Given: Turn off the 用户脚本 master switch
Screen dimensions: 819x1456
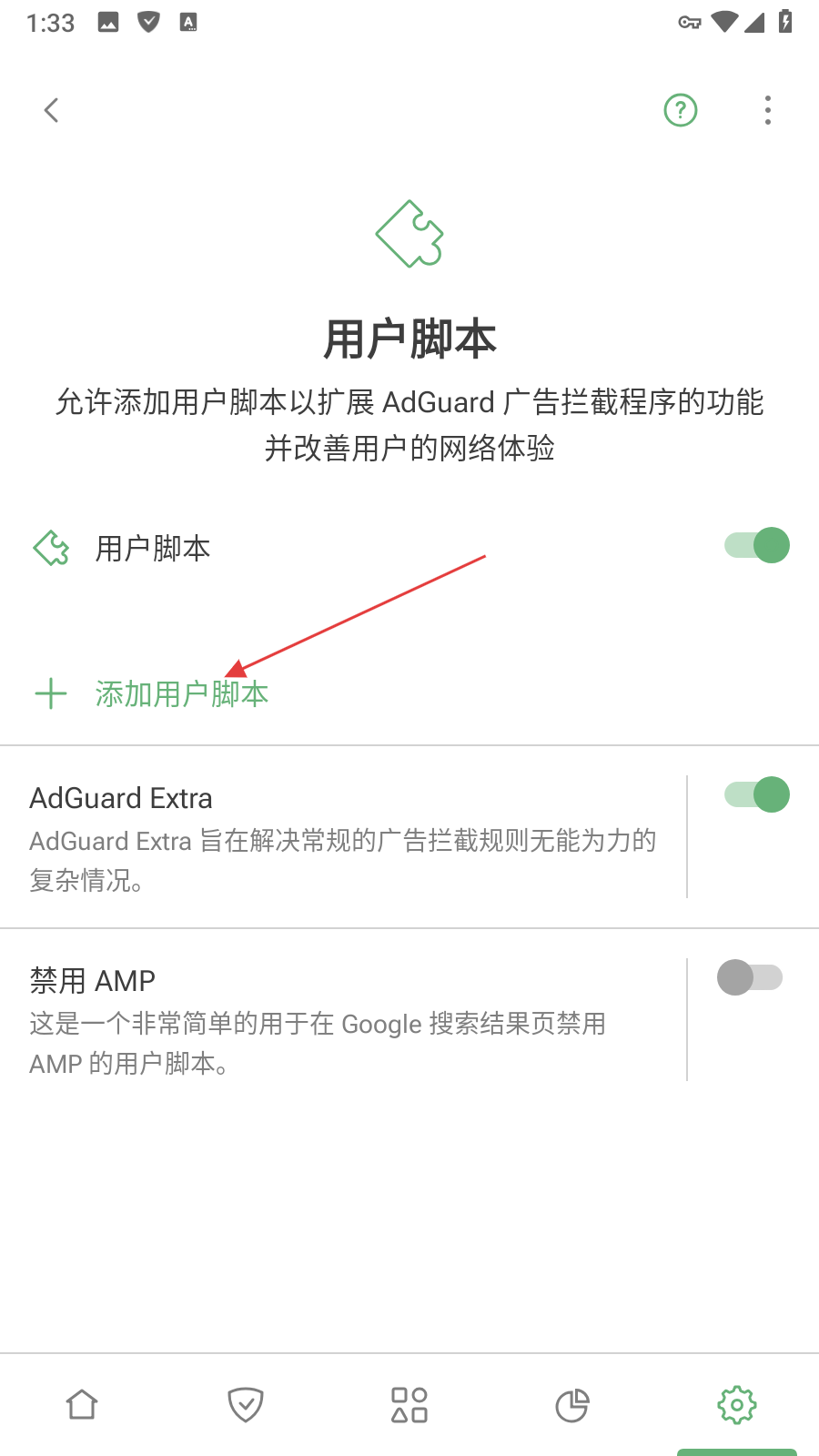Looking at the screenshot, I should [x=757, y=546].
